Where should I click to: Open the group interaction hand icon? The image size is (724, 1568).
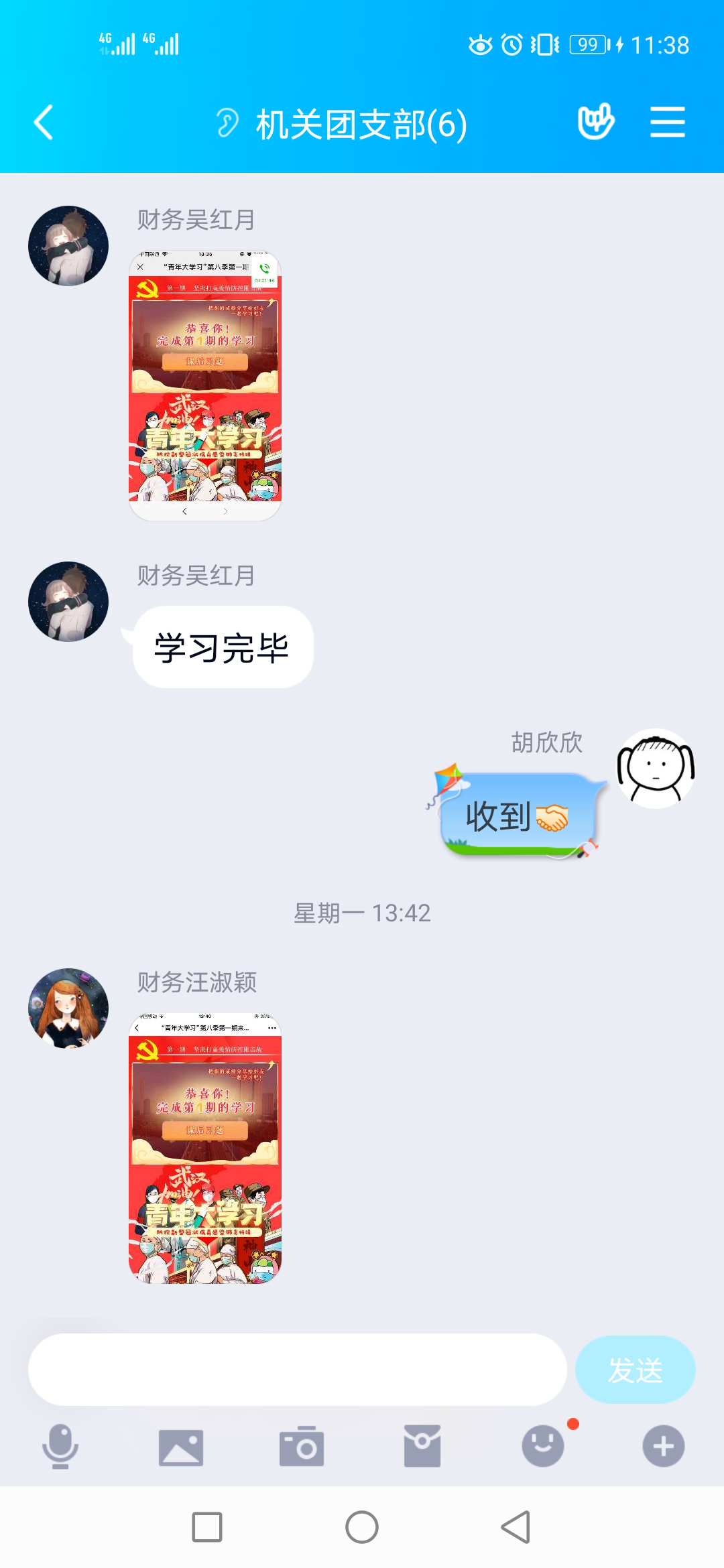[x=595, y=122]
